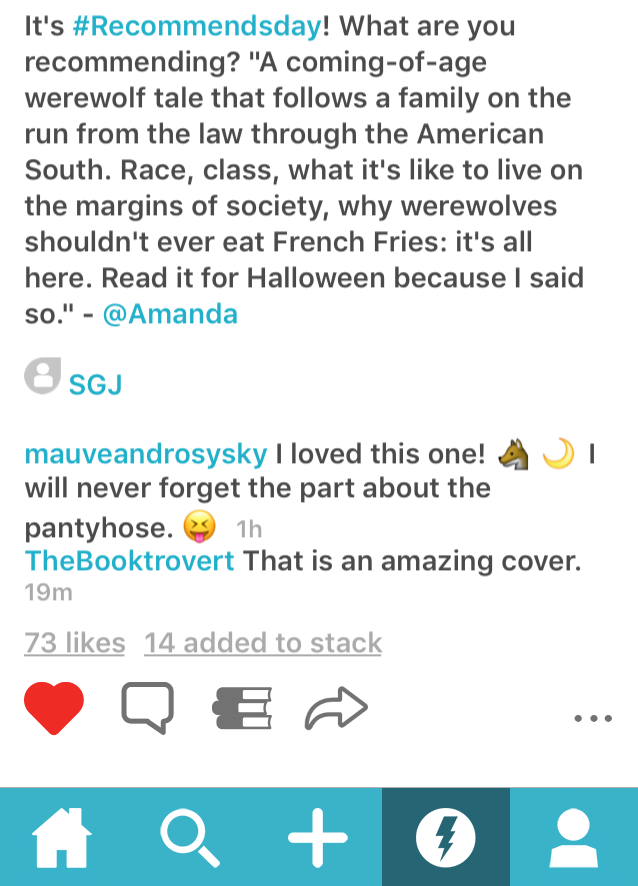The width and height of the screenshot is (638, 886).
Task: Open the post's more options menu
Action: tap(593, 718)
